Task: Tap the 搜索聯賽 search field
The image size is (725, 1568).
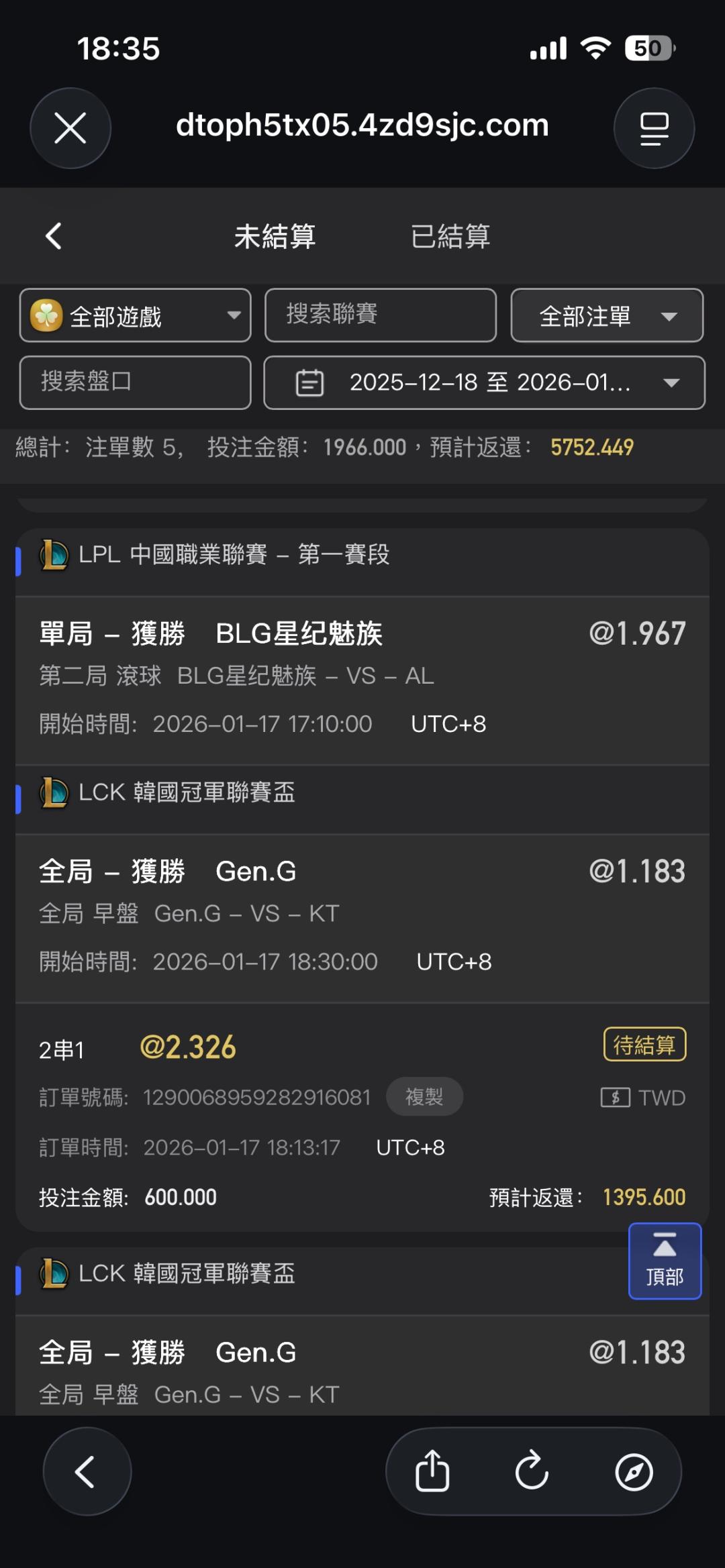Action: pos(381,315)
